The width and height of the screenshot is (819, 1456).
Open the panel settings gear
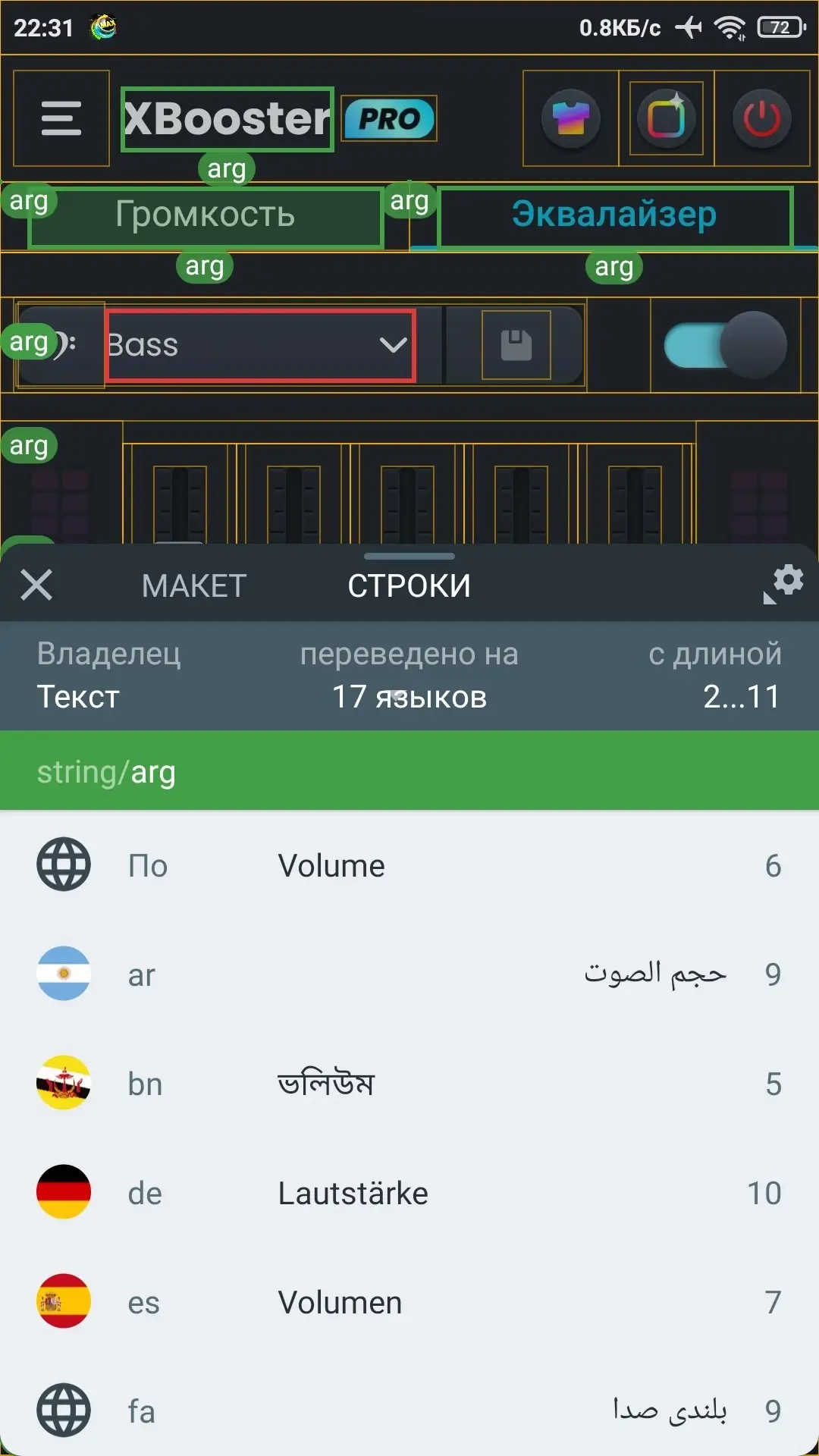(x=786, y=582)
